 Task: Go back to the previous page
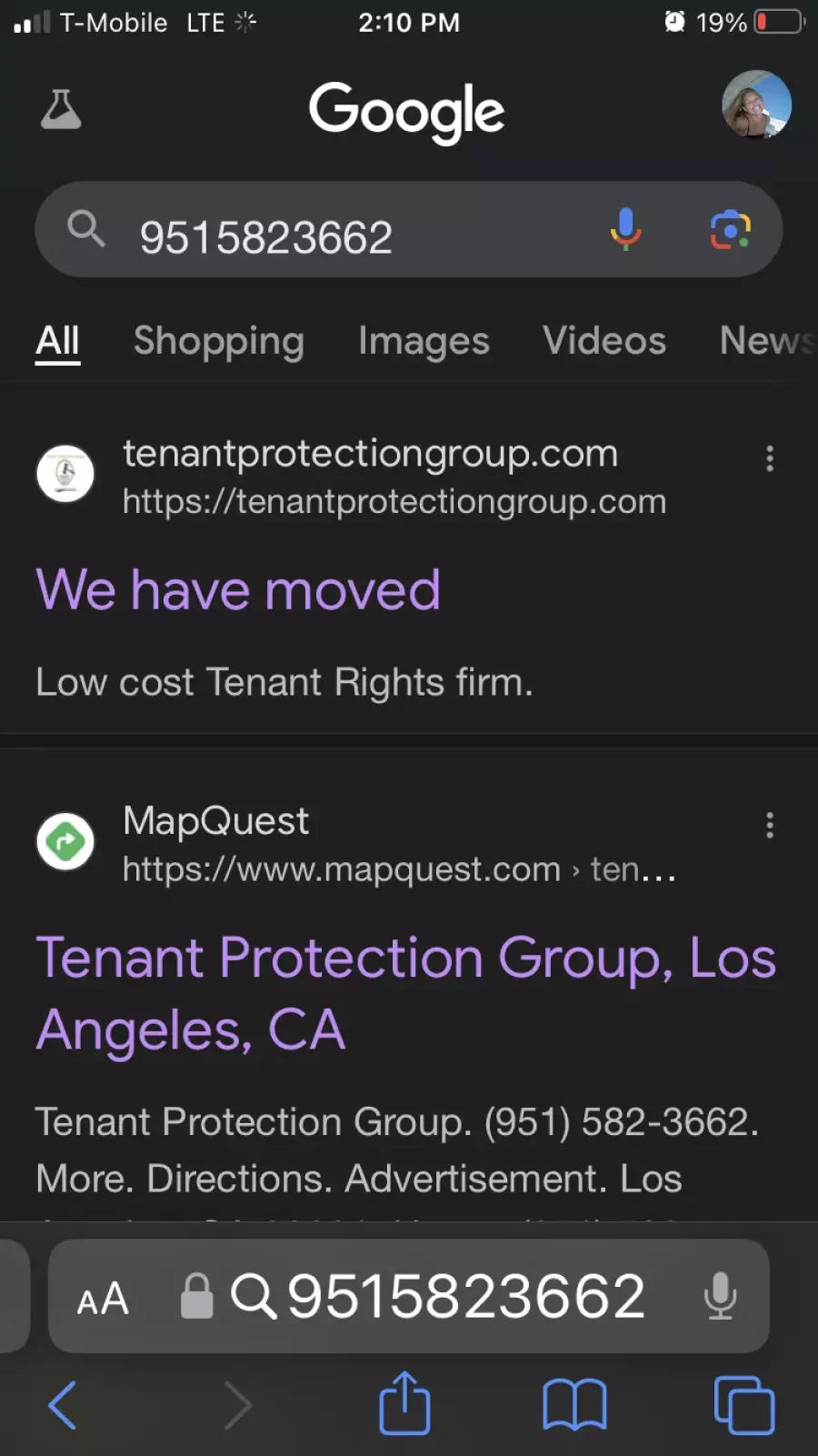62,1405
